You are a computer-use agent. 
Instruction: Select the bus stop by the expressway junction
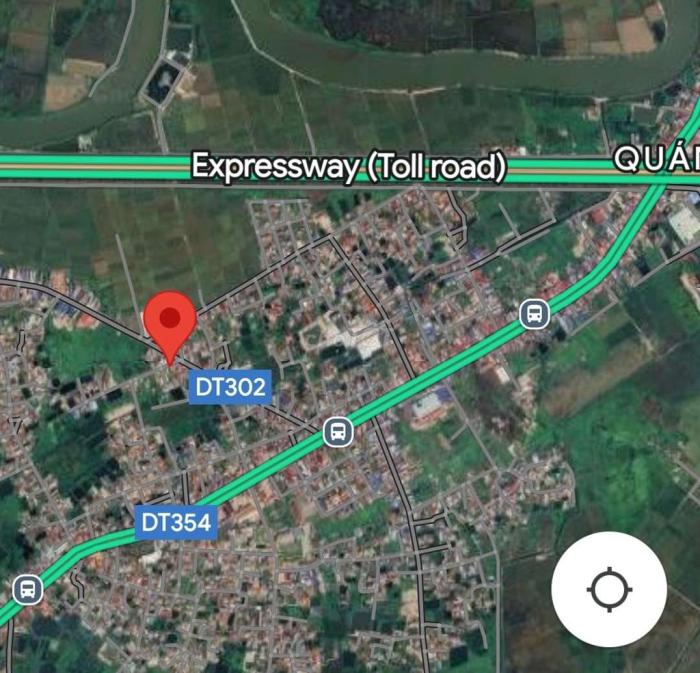[535, 314]
